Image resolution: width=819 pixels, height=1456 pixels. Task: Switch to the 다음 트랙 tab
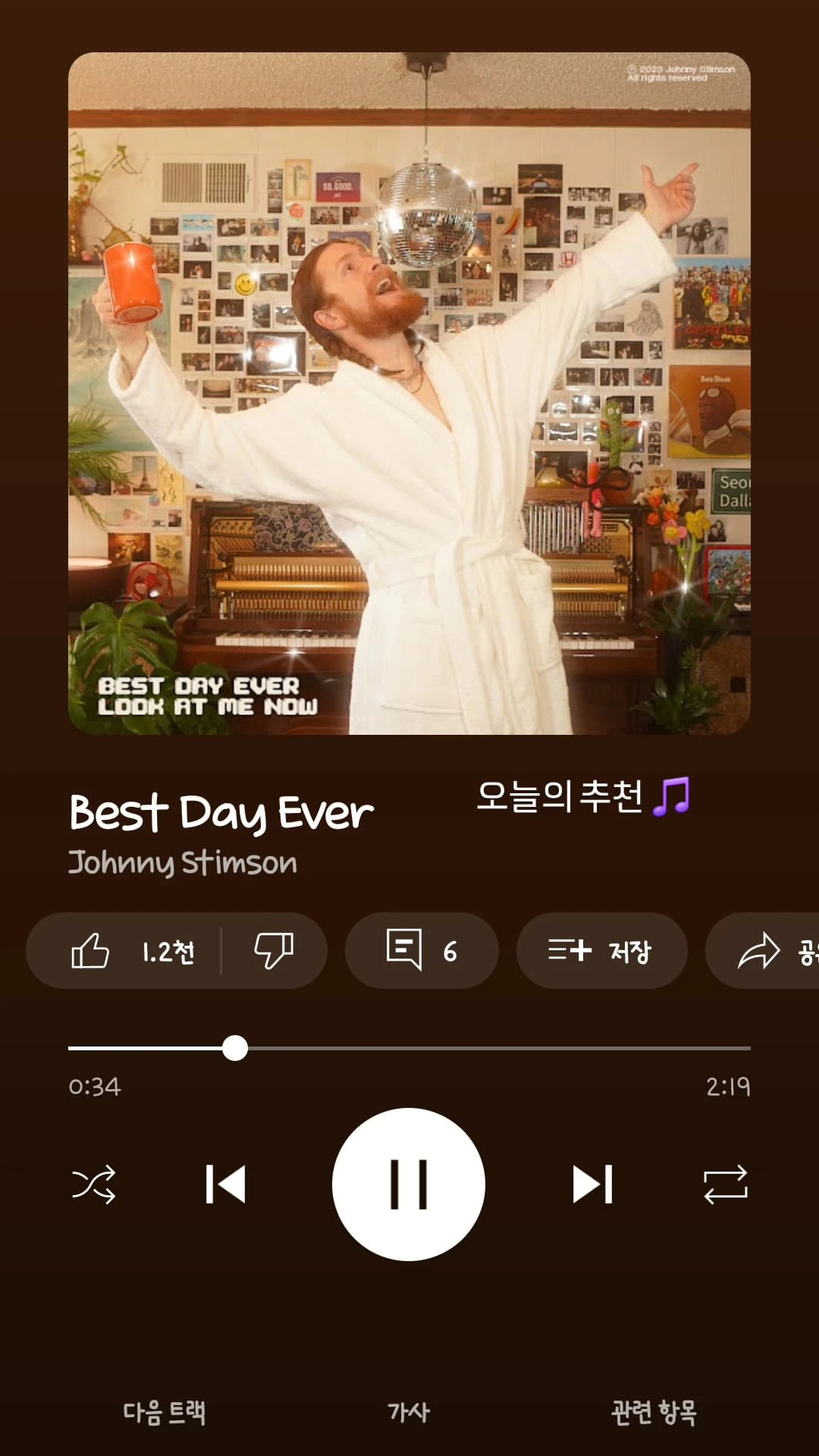(x=165, y=1412)
